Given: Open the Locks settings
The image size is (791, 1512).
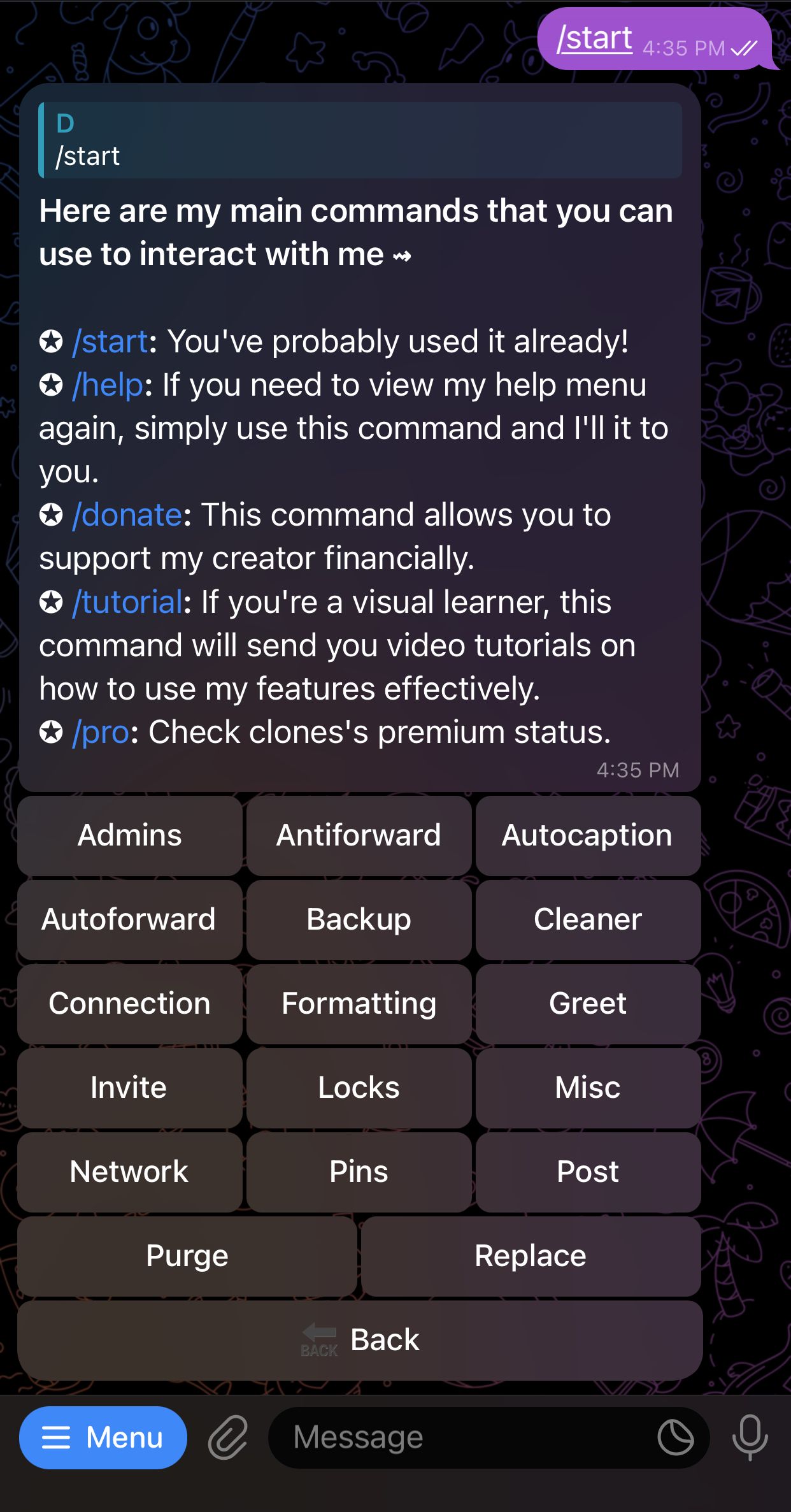Looking at the screenshot, I should [359, 1088].
